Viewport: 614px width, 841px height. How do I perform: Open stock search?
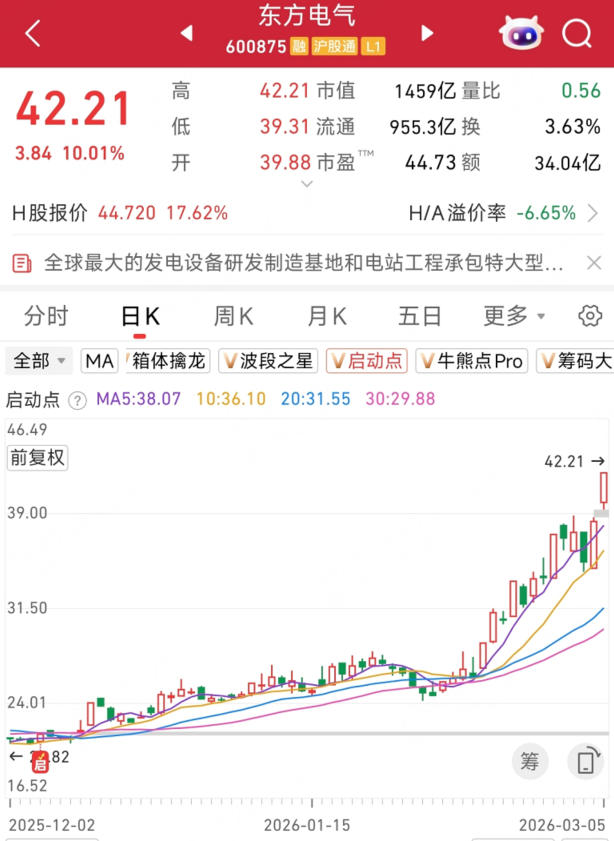[x=577, y=33]
